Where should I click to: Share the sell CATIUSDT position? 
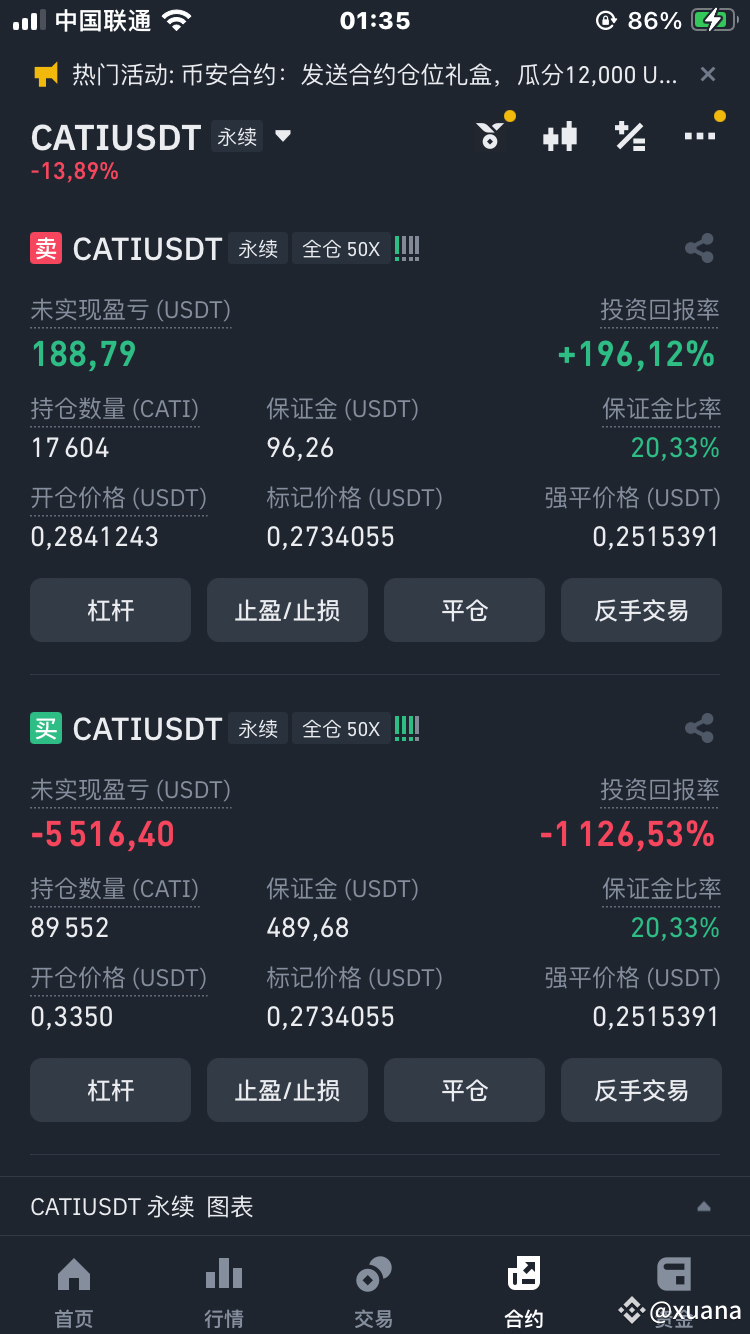click(x=699, y=248)
